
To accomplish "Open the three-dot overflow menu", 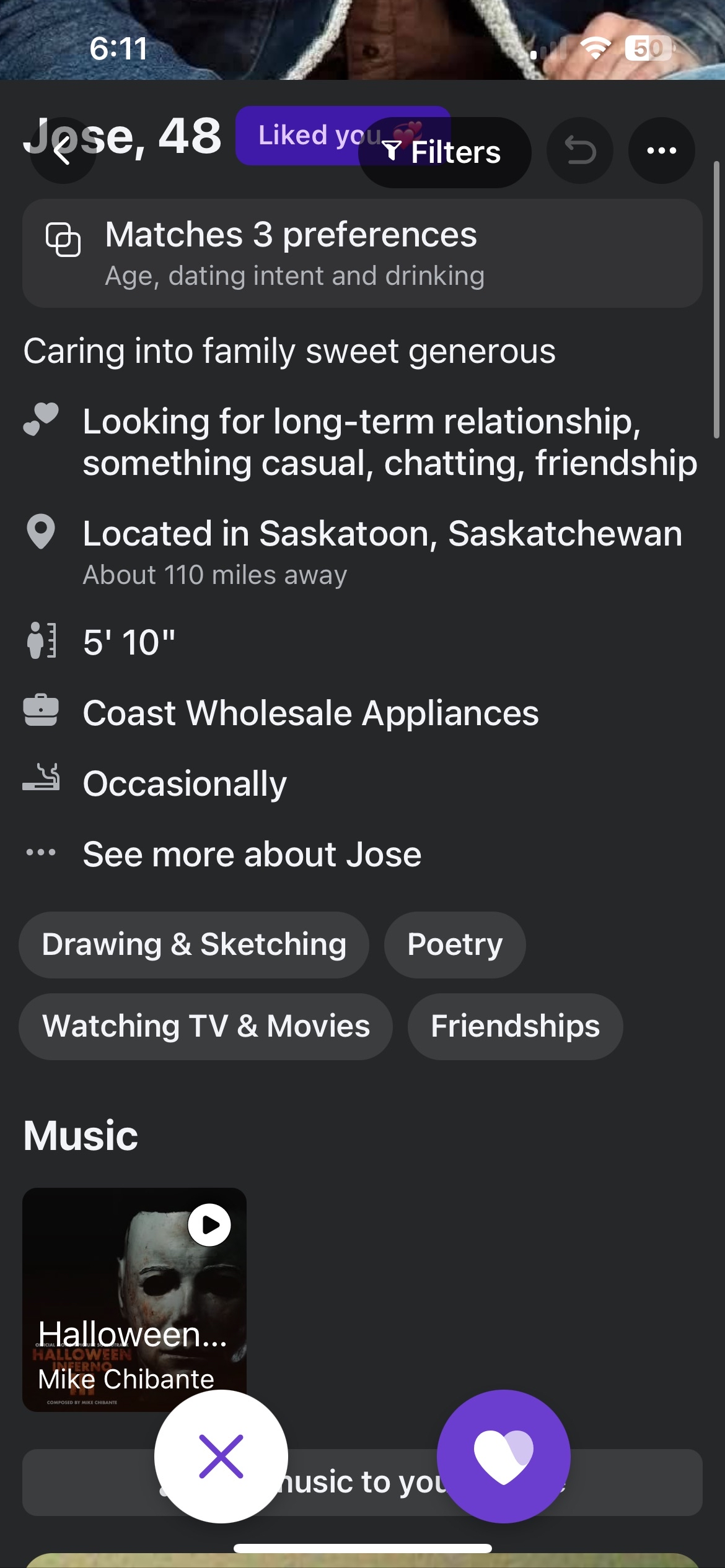I will (661, 150).
